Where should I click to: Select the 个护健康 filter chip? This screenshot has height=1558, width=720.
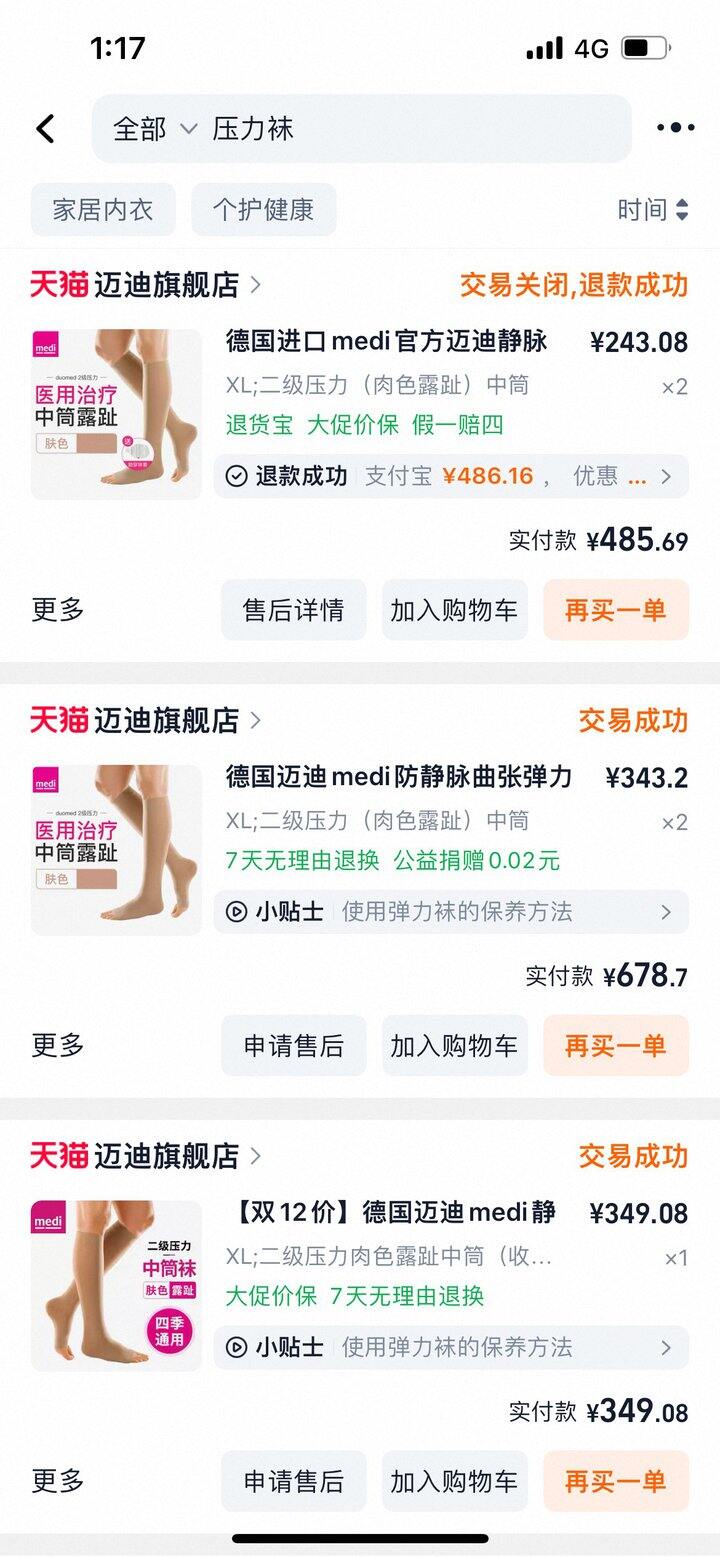[x=263, y=210]
